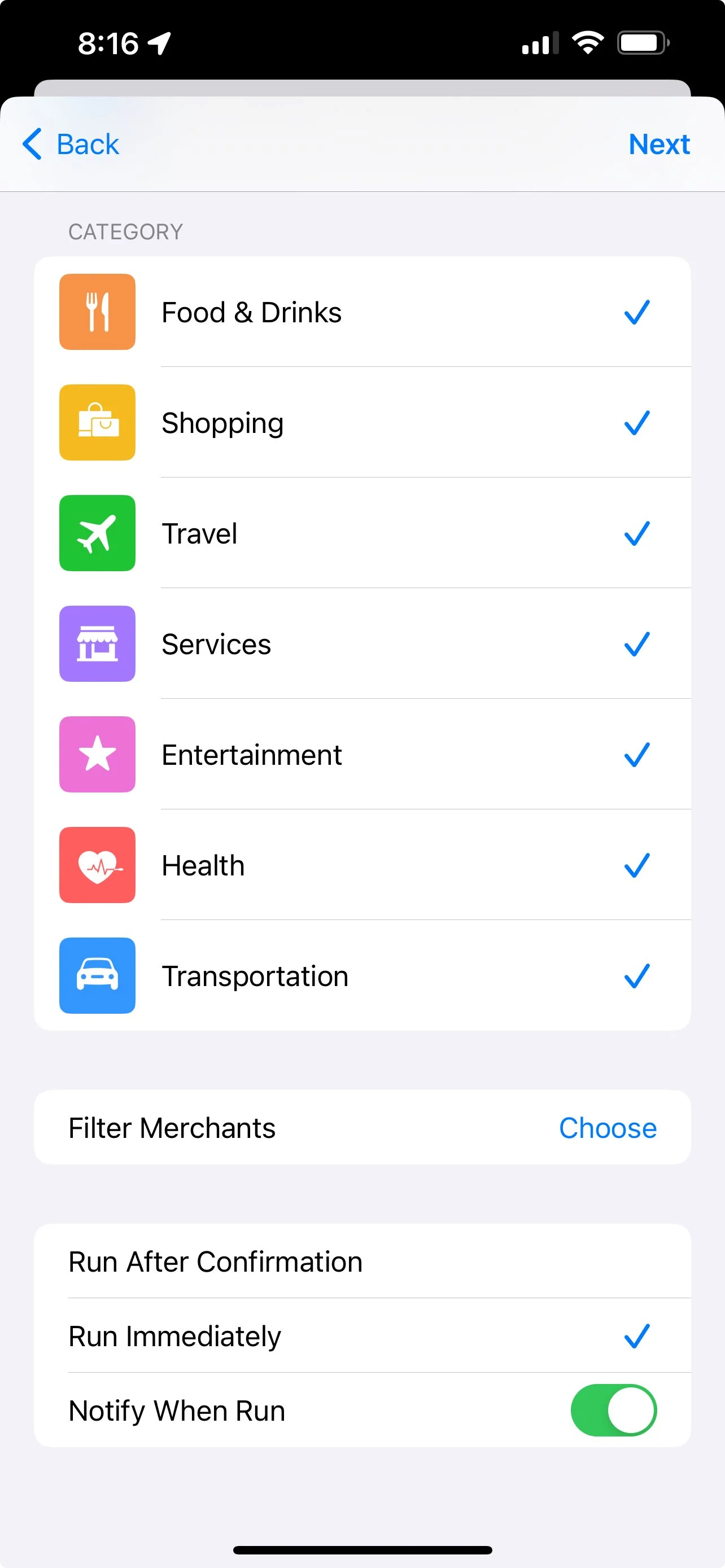Select Run After Confirmation
This screenshot has height=1568, width=725.
(214, 1261)
